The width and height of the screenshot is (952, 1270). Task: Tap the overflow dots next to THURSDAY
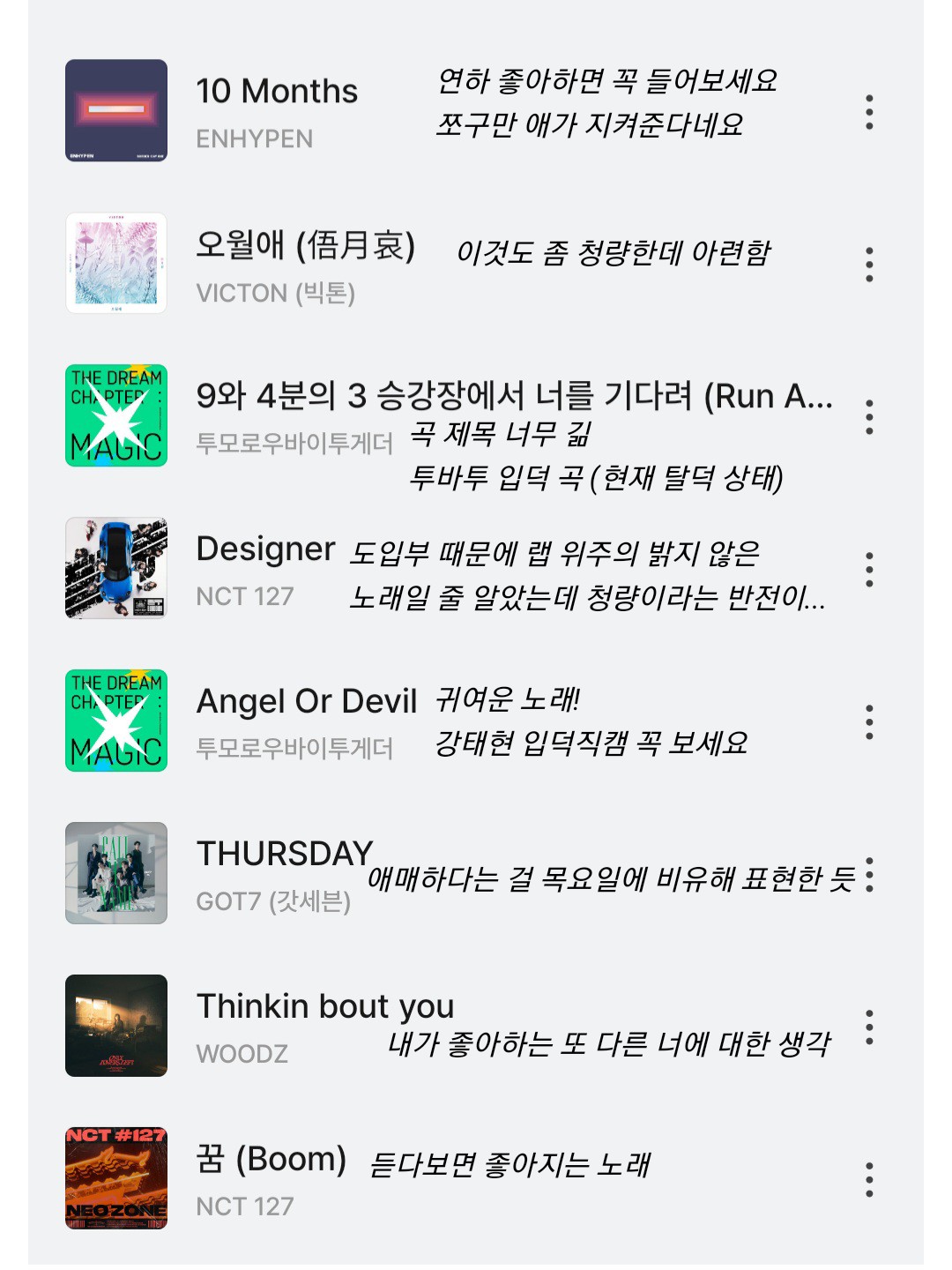[870, 875]
